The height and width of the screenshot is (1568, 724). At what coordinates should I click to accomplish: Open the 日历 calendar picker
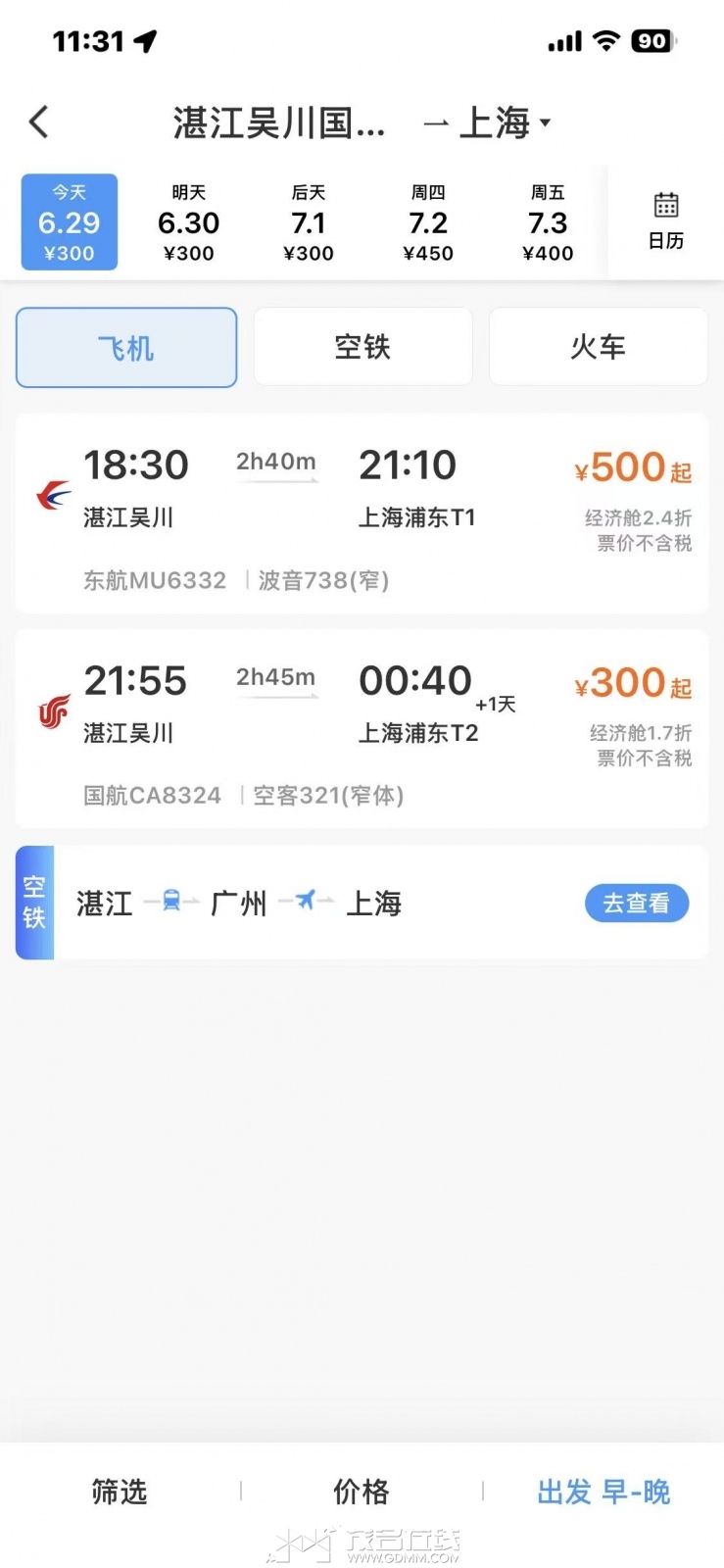pyautogui.click(x=666, y=221)
